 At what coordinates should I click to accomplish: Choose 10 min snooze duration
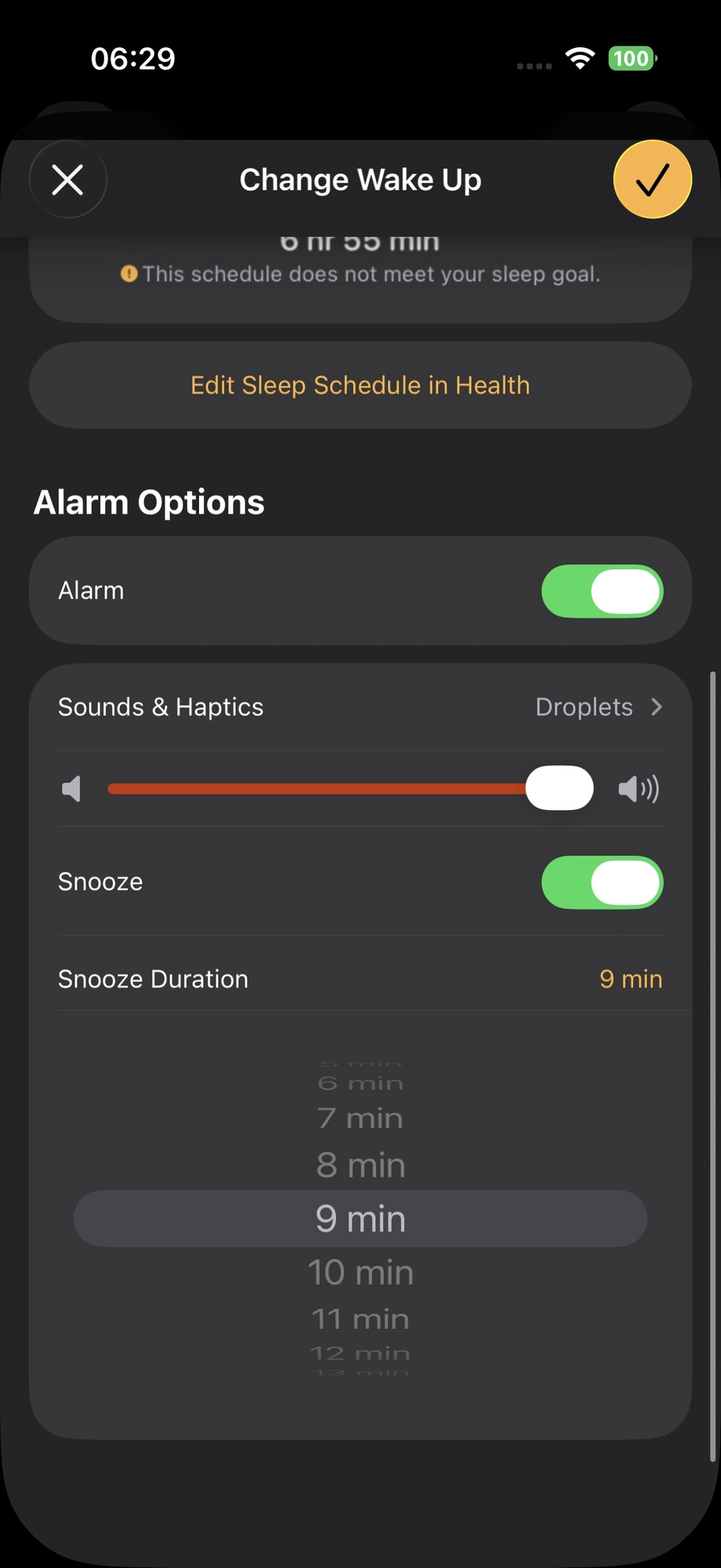pos(360,1272)
